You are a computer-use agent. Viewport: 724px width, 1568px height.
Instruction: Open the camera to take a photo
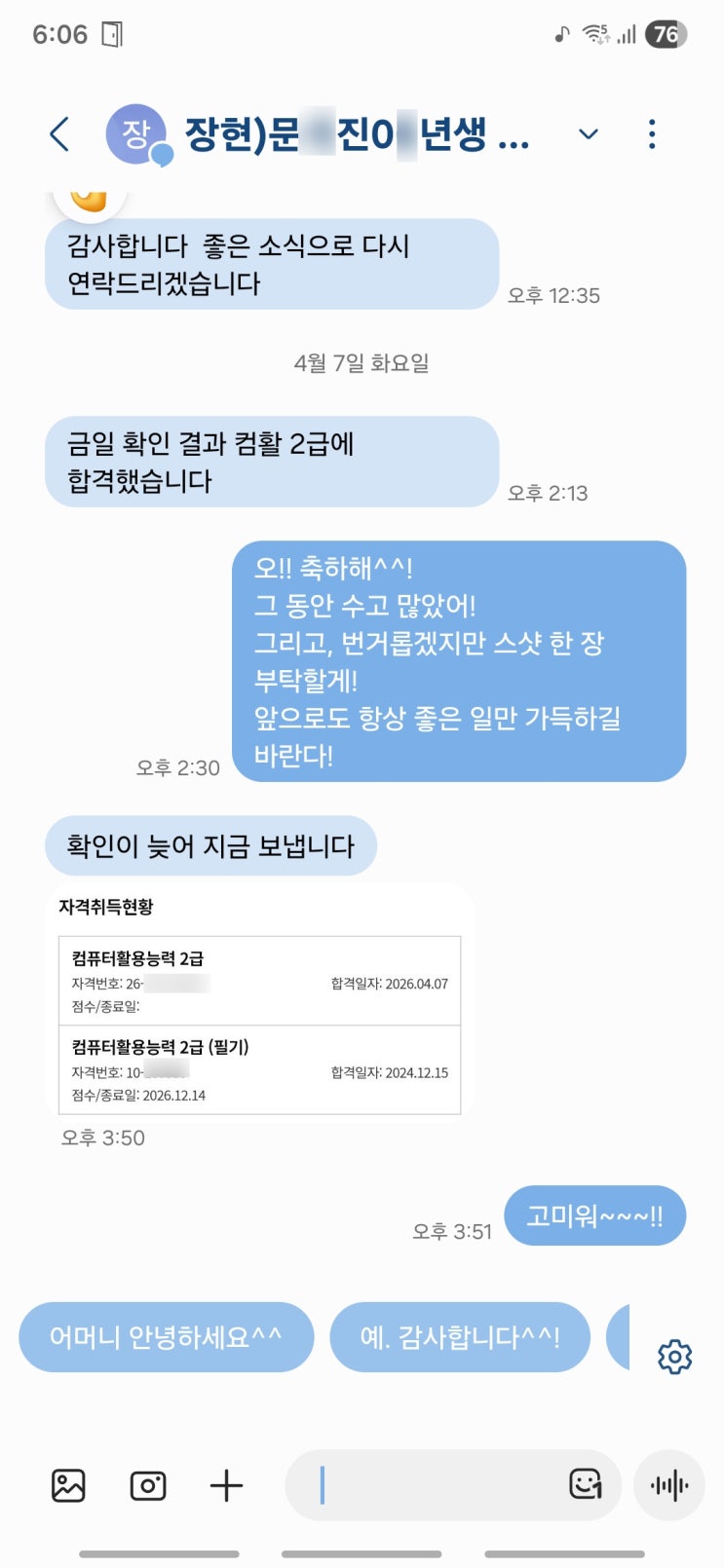148,1485
